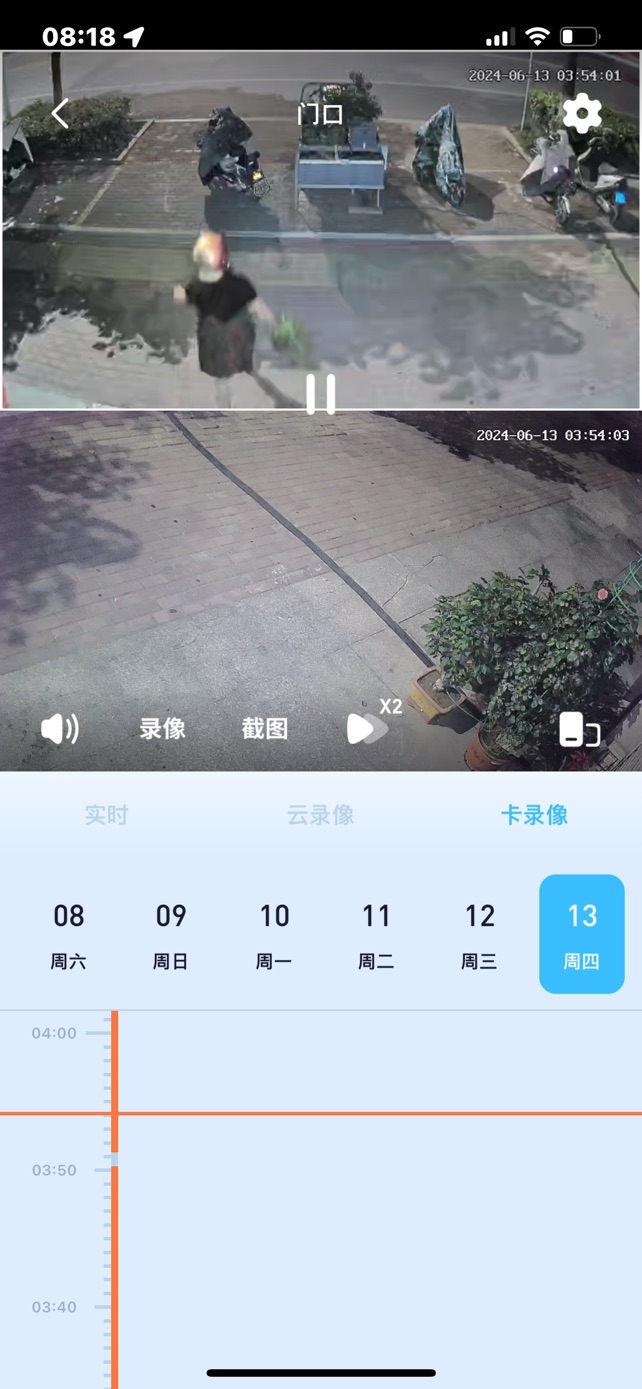The height and width of the screenshot is (1389, 642).
Task: Select date 10 周一
Action: tap(274, 935)
